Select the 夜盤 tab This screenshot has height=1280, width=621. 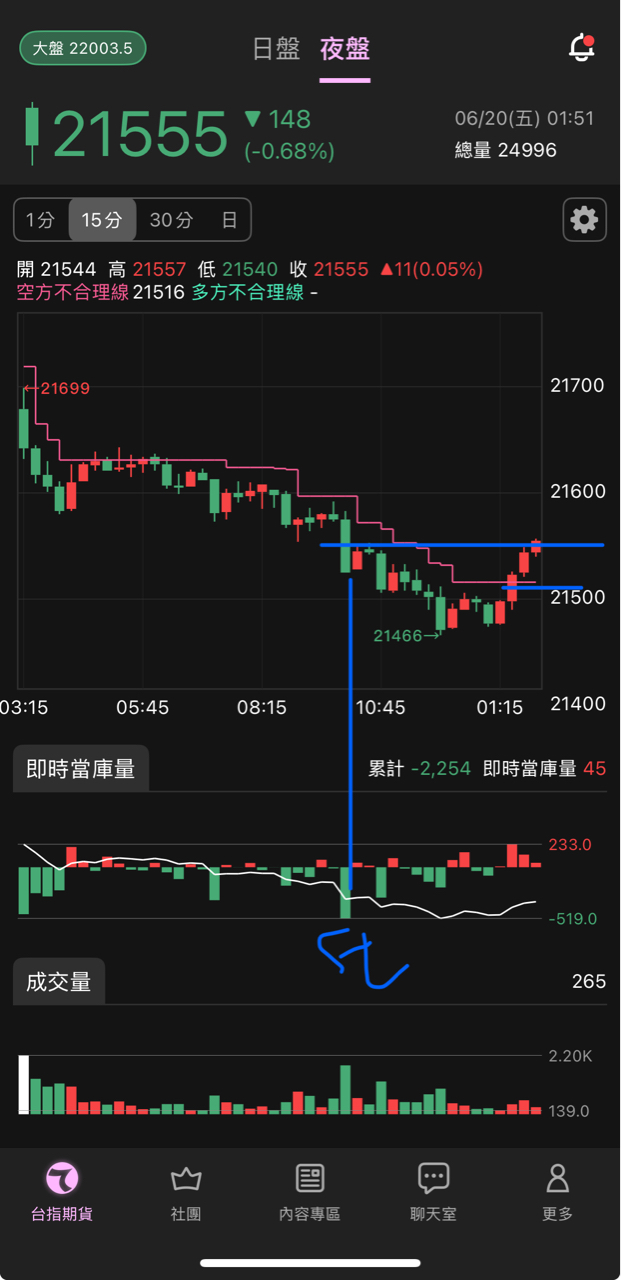click(345, 48)
